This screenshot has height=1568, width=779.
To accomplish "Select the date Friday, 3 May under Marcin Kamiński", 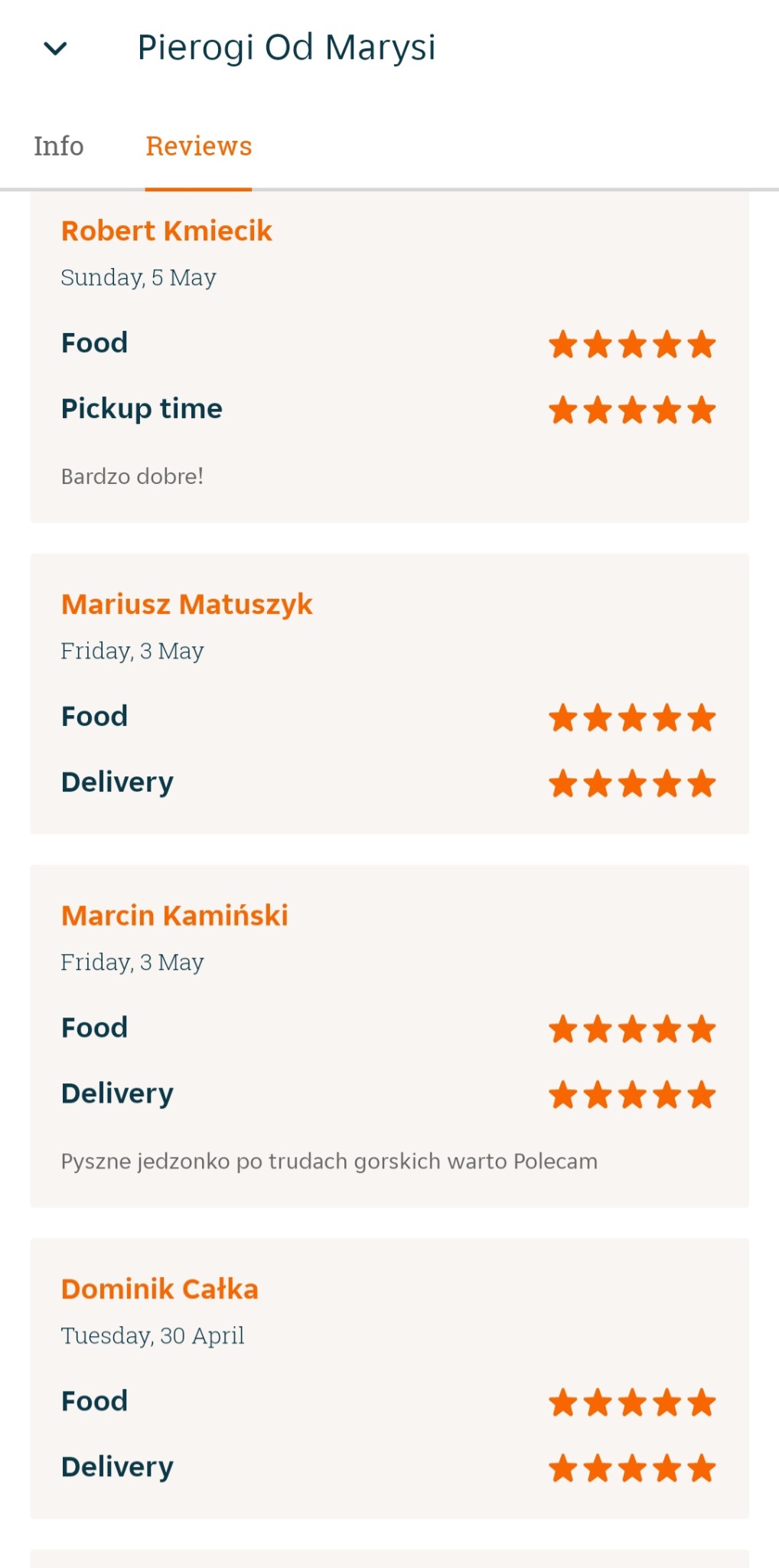I will 132,962.
